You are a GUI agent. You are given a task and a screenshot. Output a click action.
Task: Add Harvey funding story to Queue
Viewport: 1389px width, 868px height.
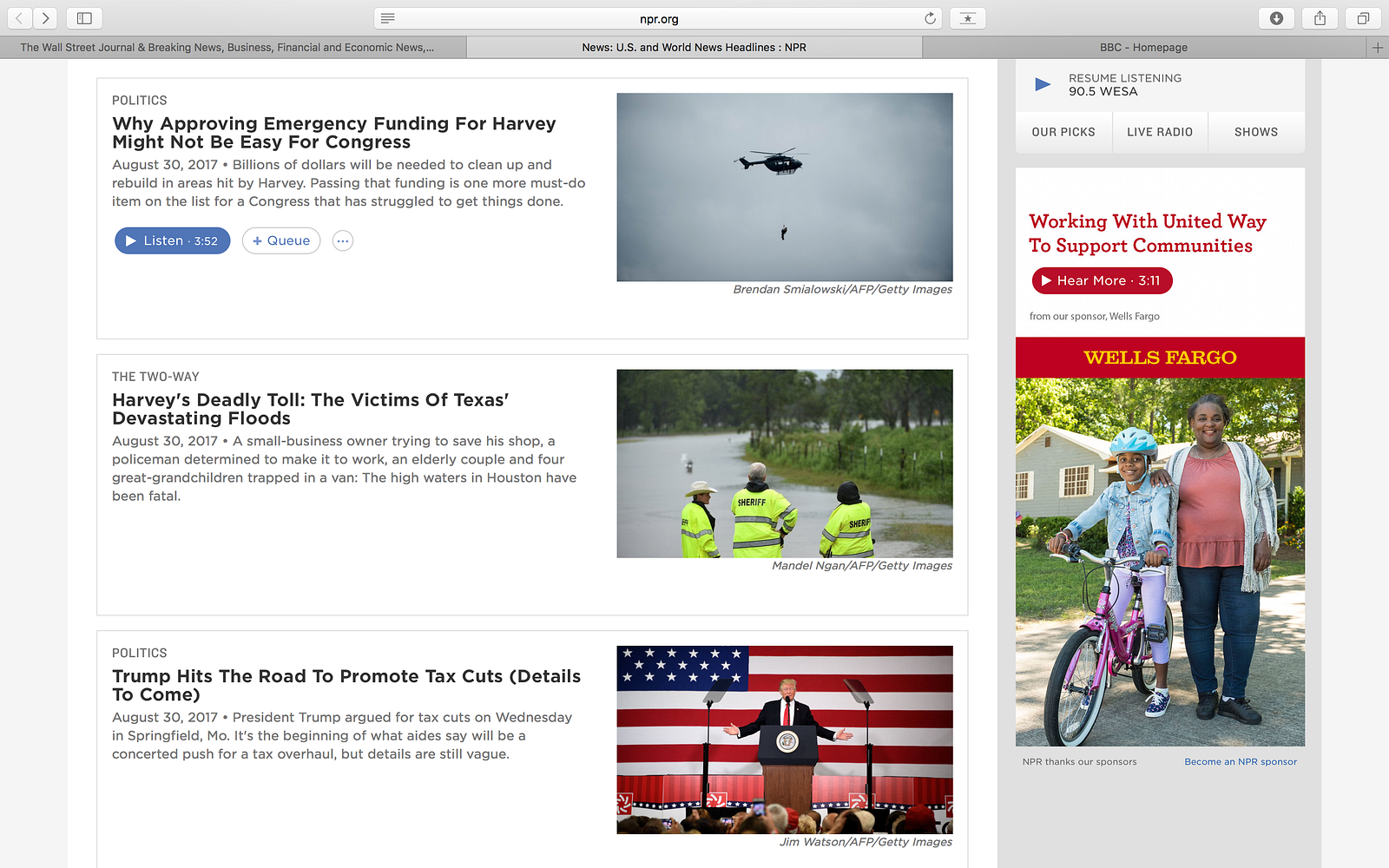[281, 240]
